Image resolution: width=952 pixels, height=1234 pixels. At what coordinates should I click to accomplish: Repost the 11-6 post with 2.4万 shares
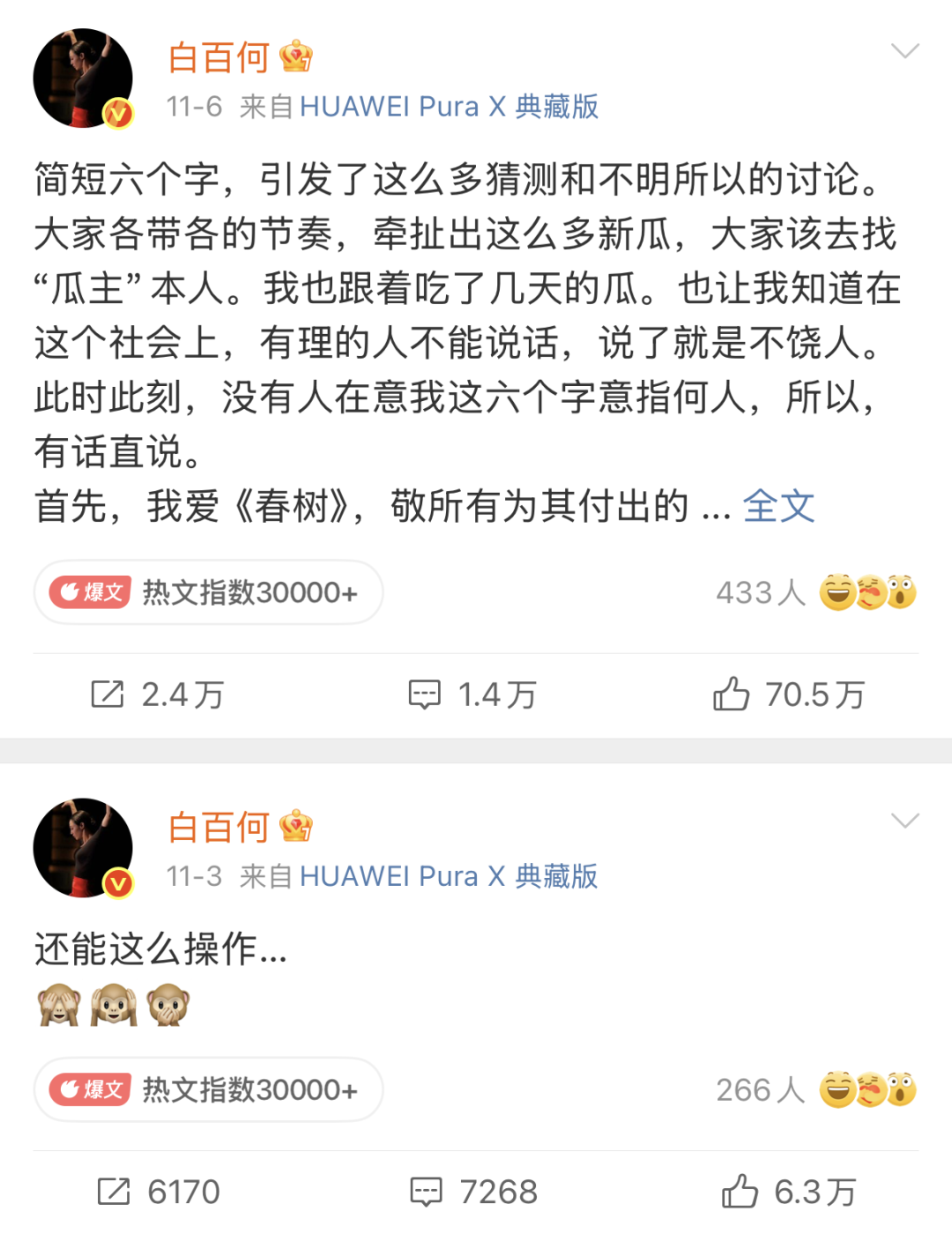[x=158, y=695]
